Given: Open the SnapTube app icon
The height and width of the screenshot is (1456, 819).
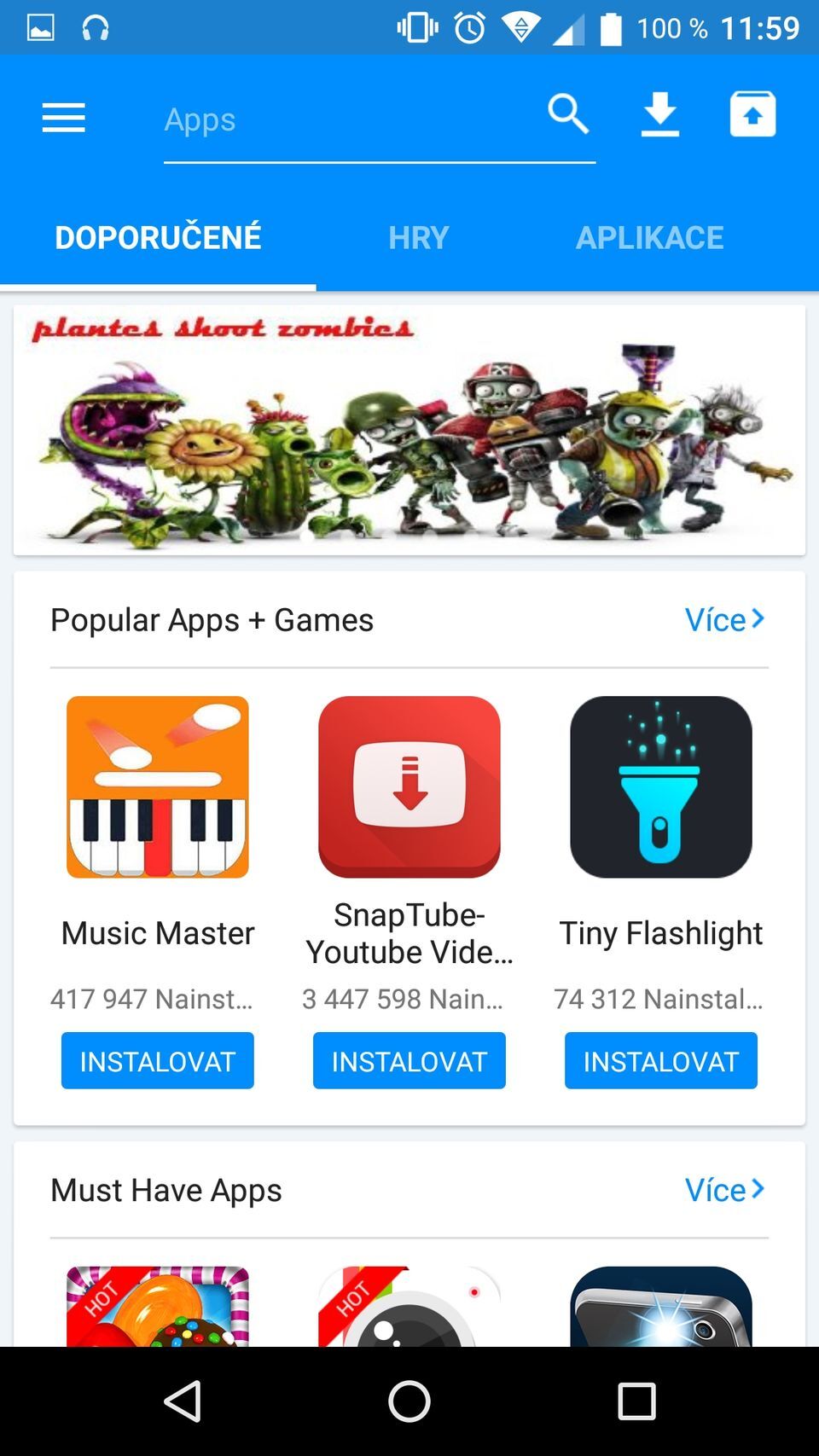Looking at the screenshot, I should tap(409, 786).
